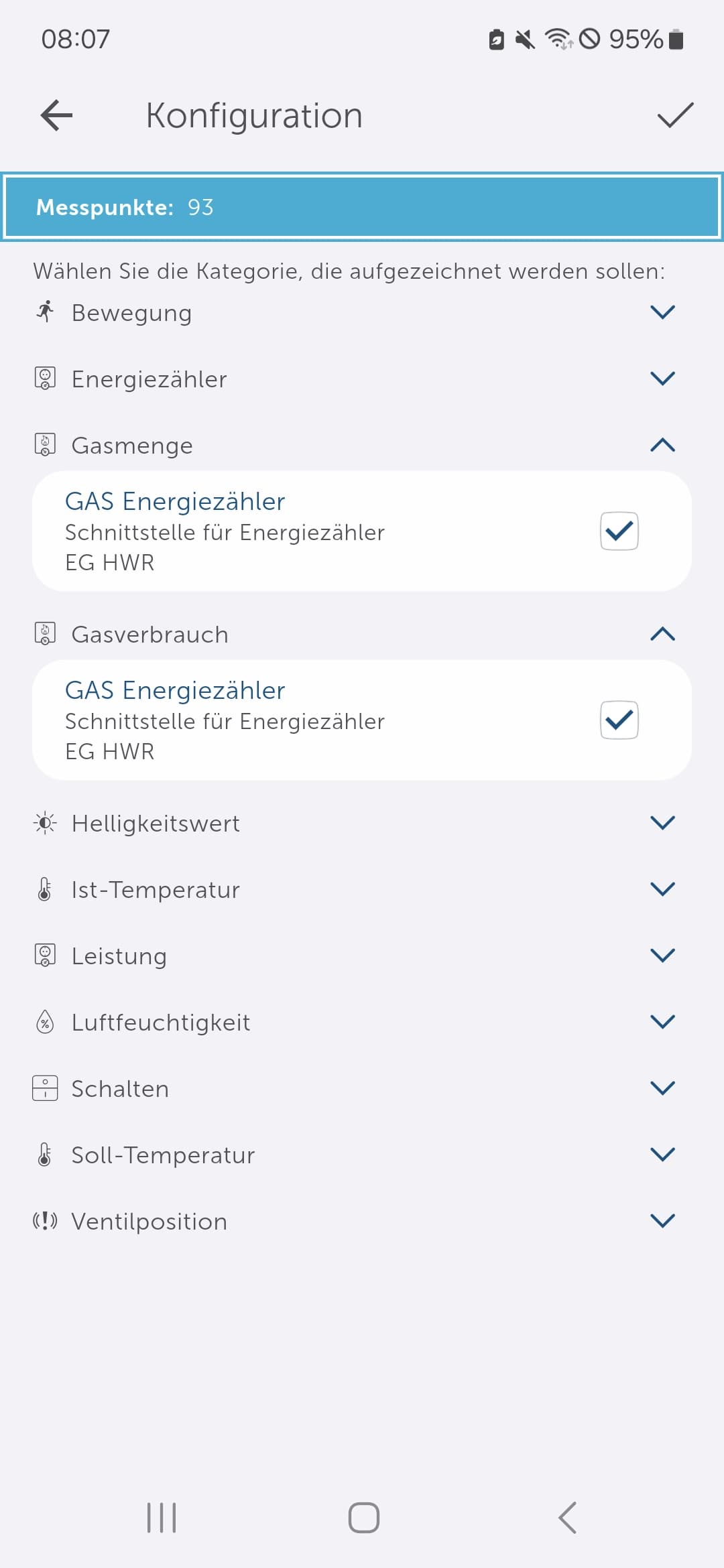Screen dimensions: 724x1568
Task: Go back from Konfiguration screen
Action: pyautogui.click(x=57, y=115)
